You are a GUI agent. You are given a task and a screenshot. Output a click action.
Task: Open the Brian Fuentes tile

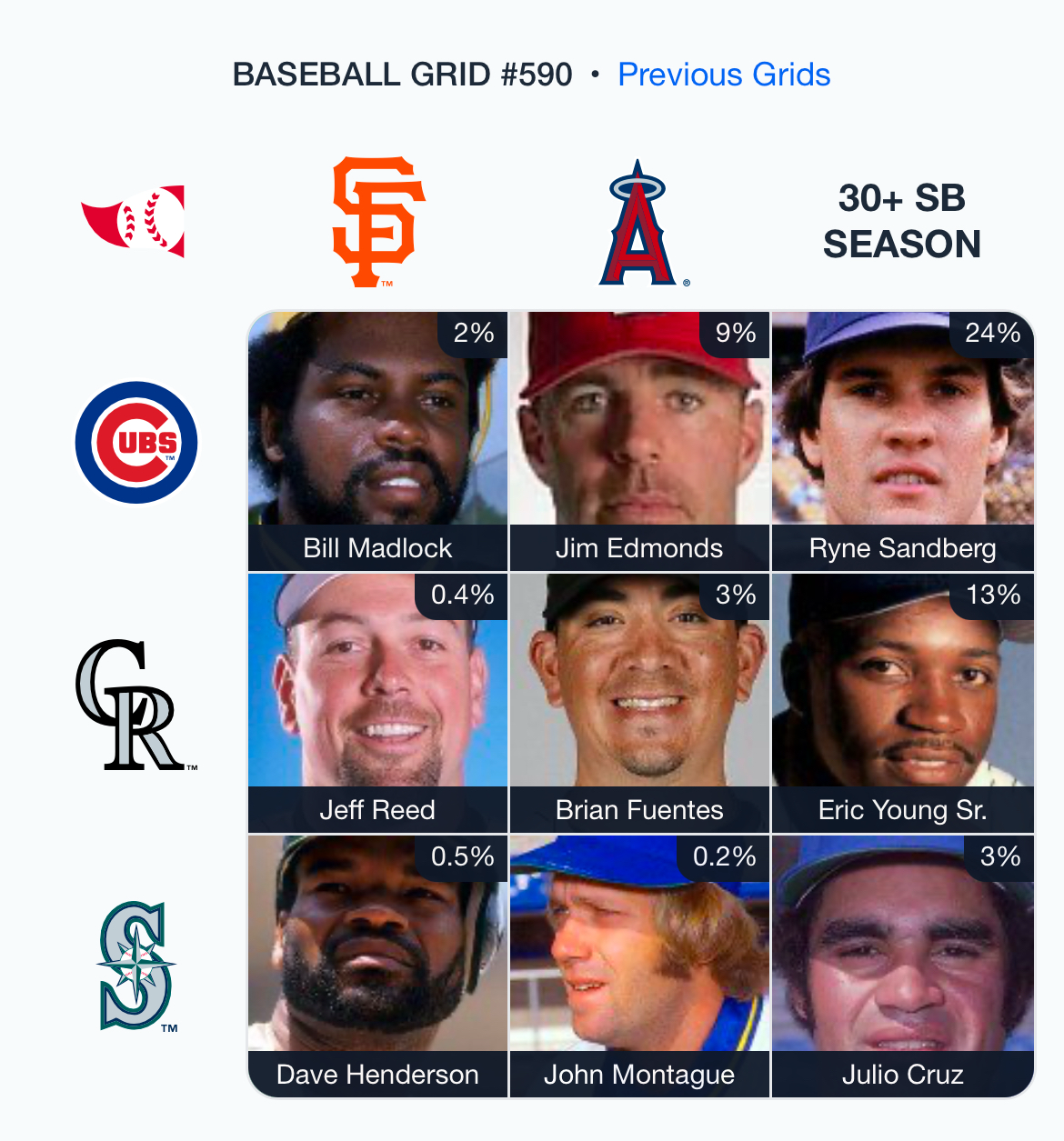tap(639, 703)
